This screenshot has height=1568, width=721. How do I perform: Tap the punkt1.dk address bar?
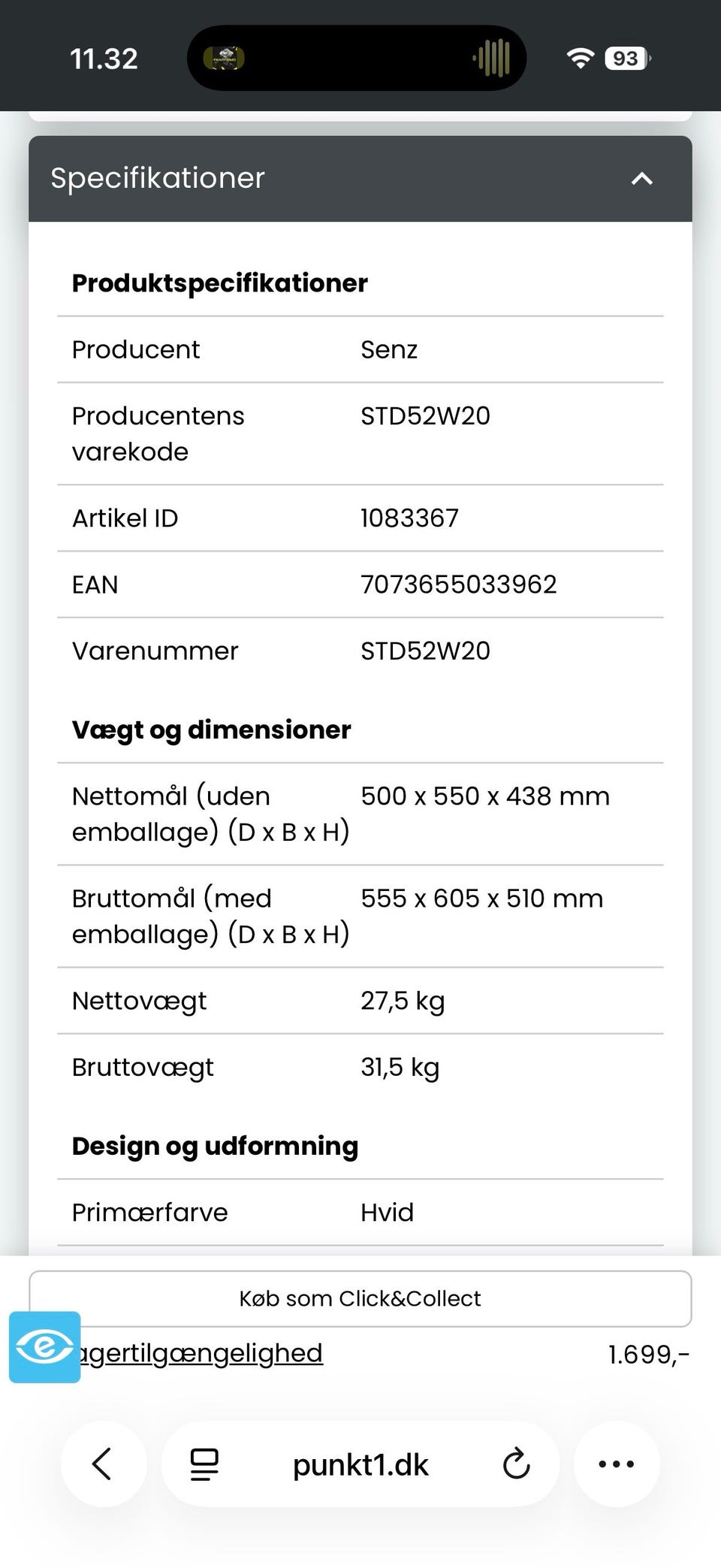[360, 1464]
